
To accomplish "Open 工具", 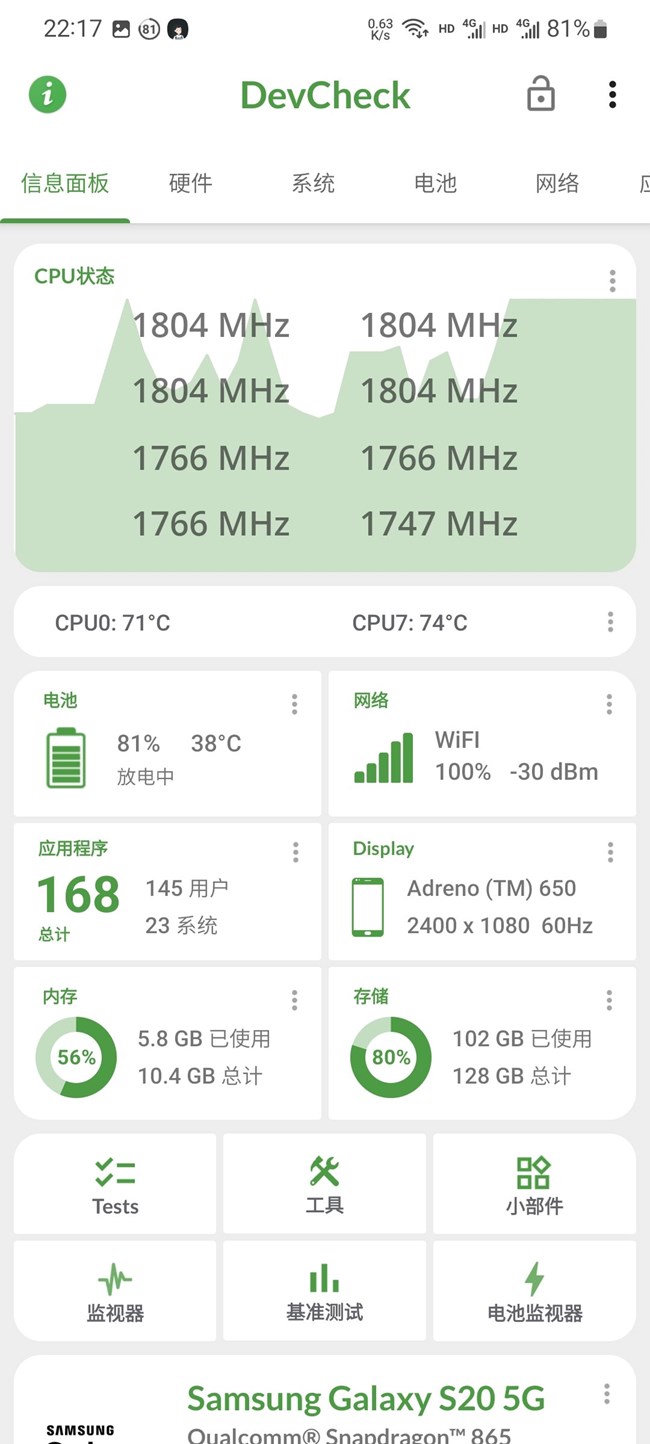I will 324,1185.
